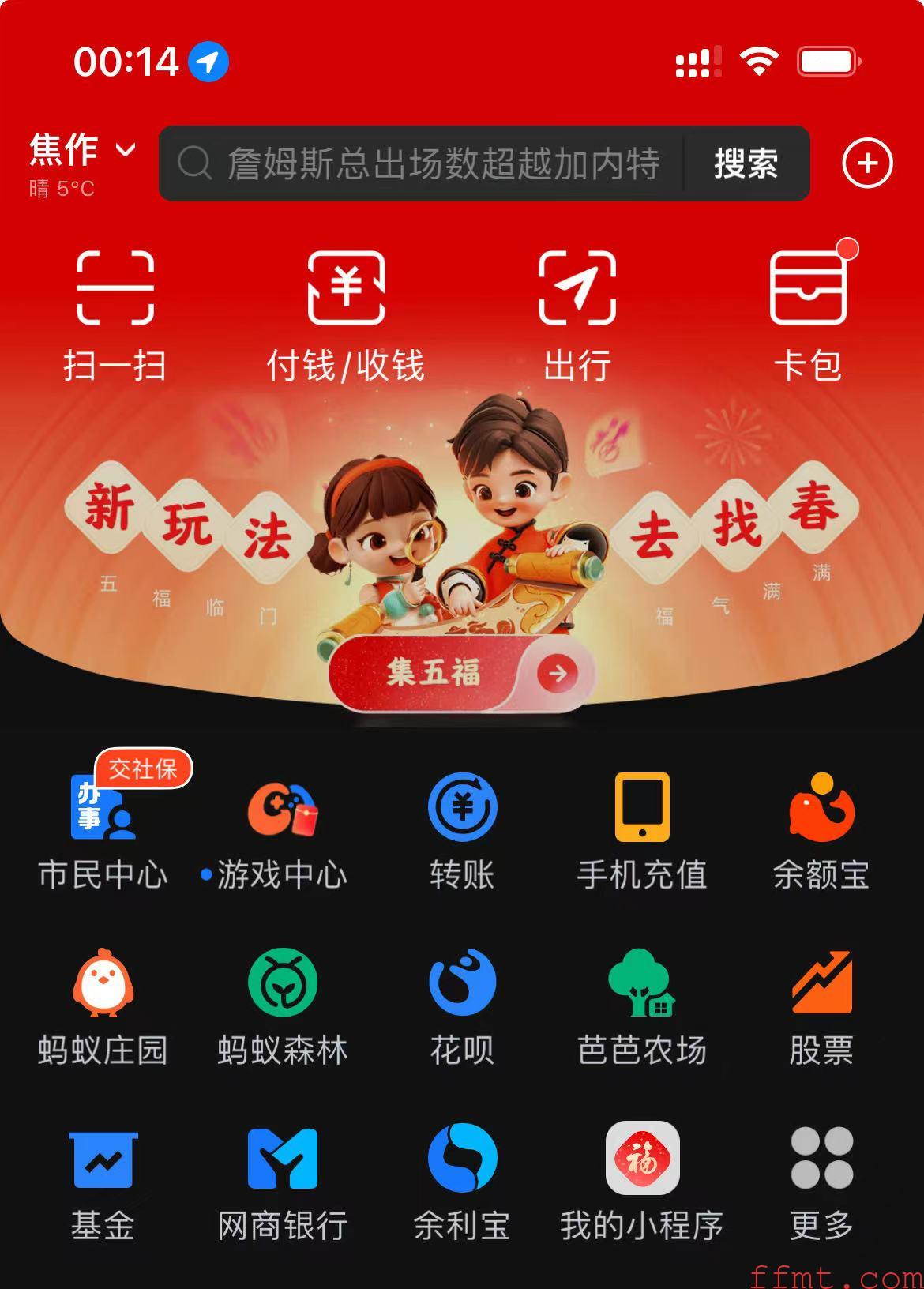
Task: Open the plus menu icon
Action: pos(867,163)
